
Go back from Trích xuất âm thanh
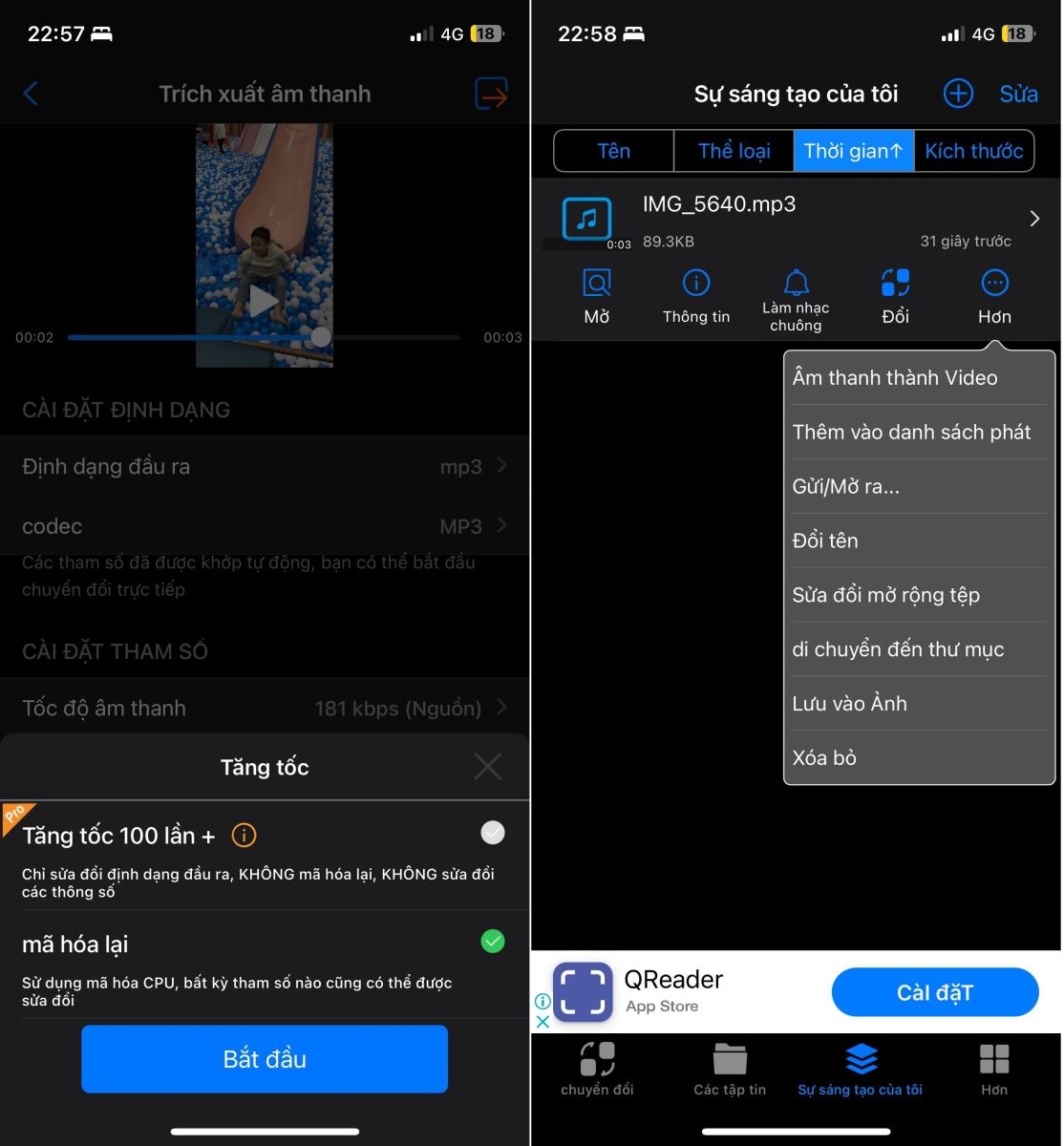31,94
